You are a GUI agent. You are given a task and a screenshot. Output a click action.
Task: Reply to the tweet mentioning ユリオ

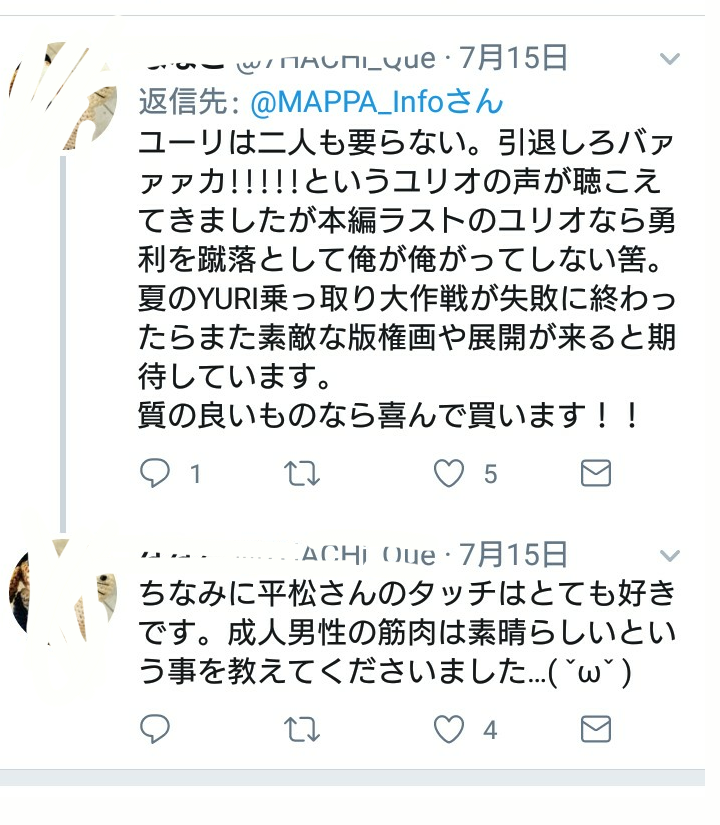coord(155,473)
